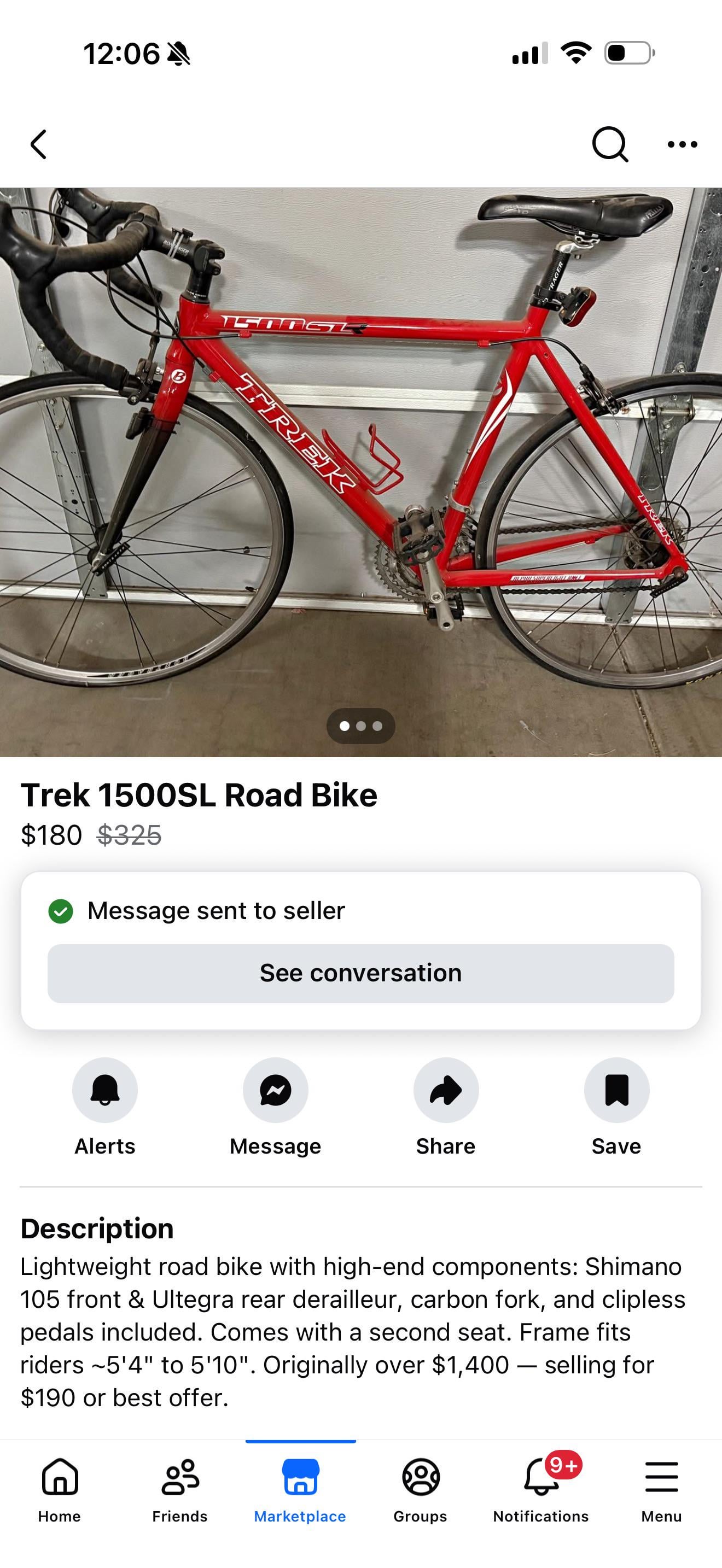Go back to the previous screen
The width and height of the screenshot is (722, 1568).
(38, 145)
